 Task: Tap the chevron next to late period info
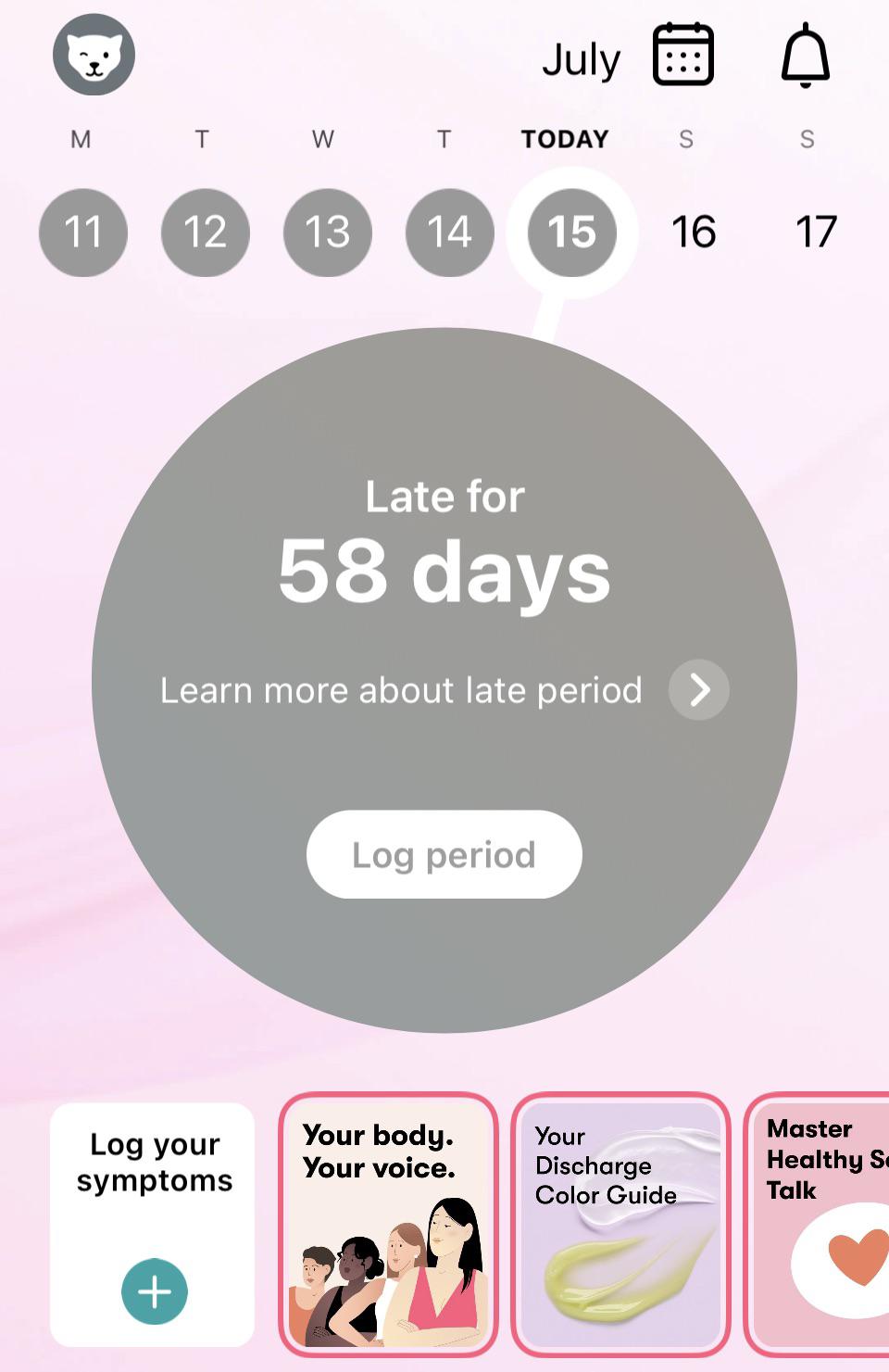(698, 689)
